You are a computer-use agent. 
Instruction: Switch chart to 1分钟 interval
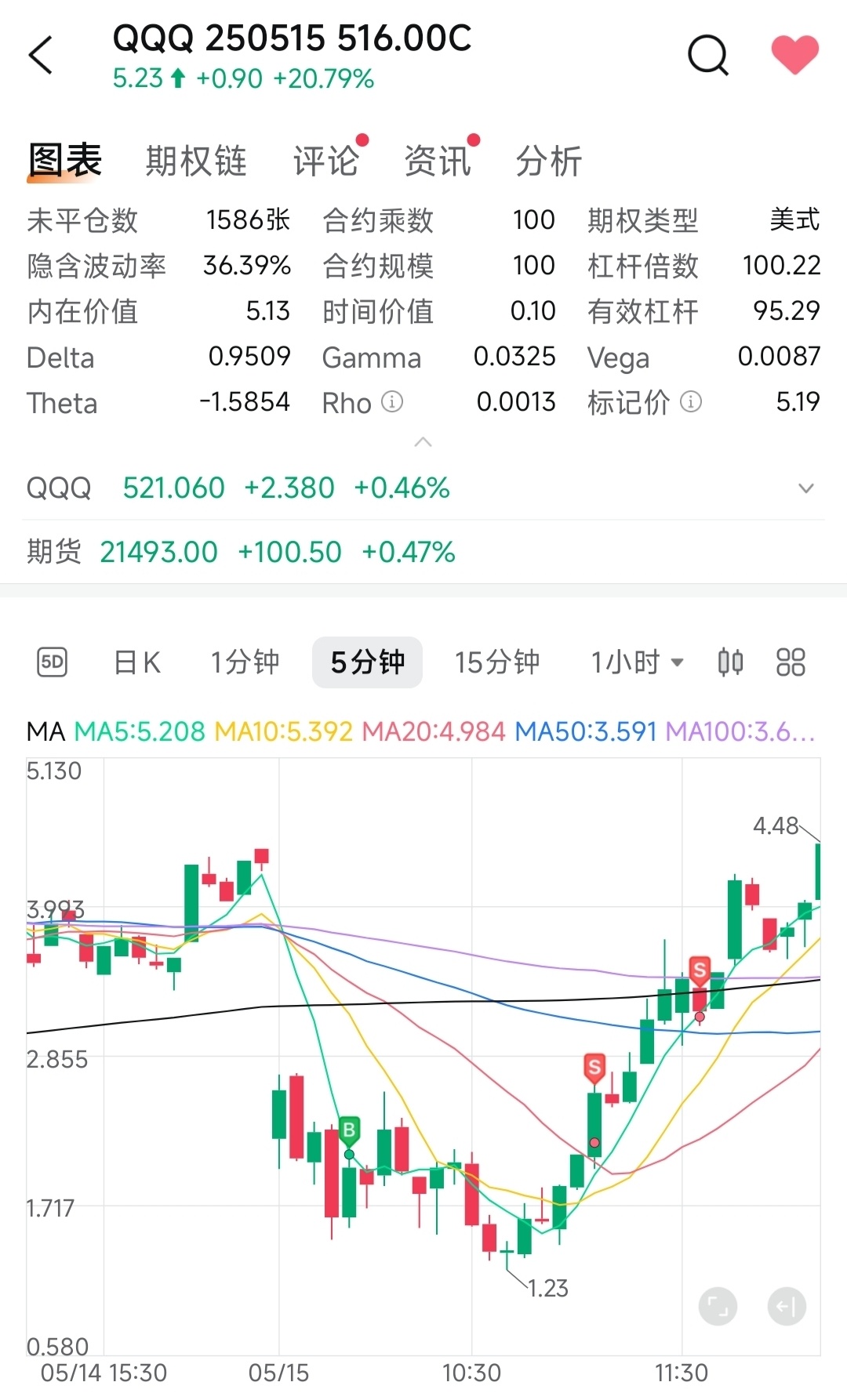[x=245, y=662]
